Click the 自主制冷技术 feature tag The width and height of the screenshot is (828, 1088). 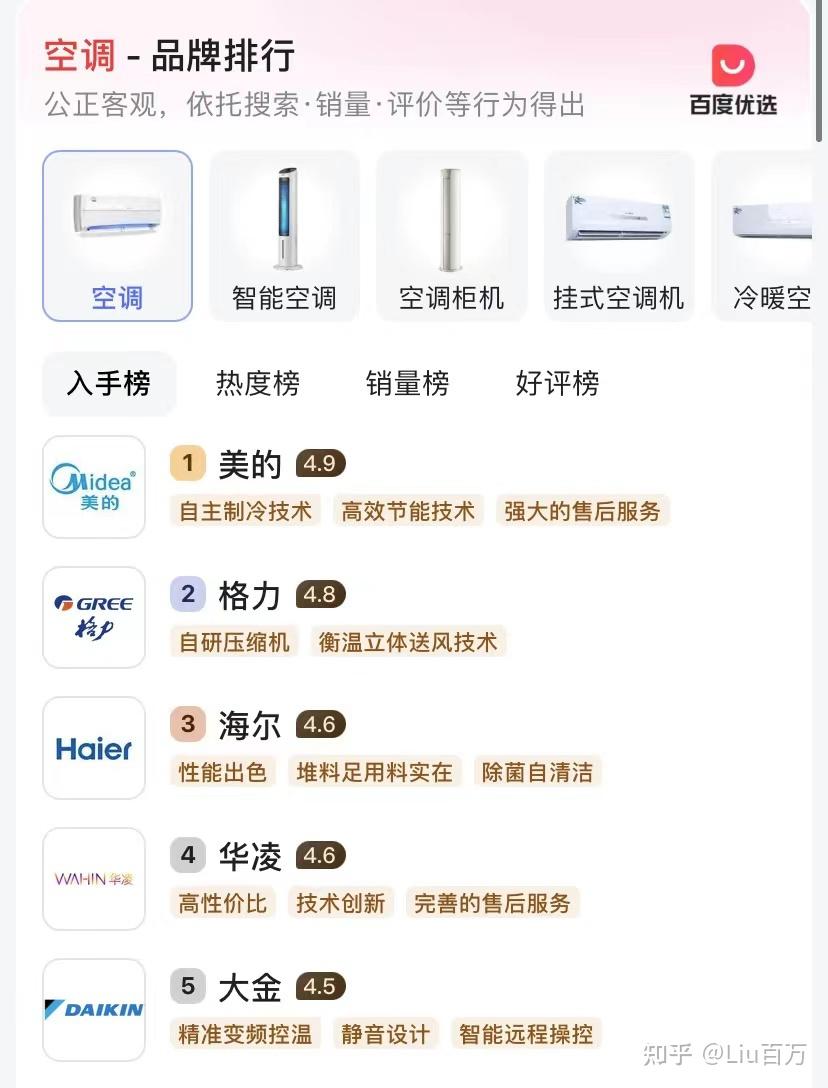245,511
